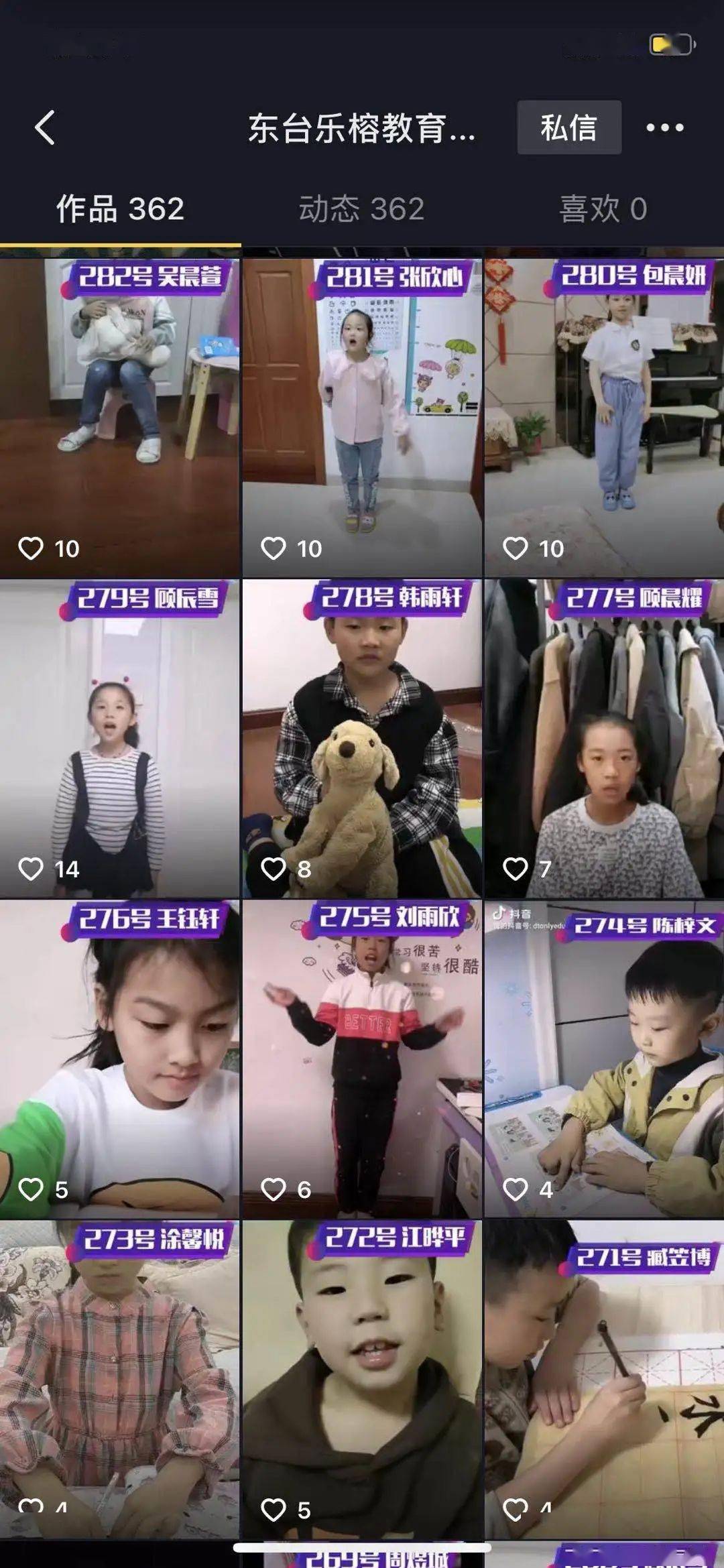Image resolution: width=724 pixels, height=1568 pixels.
Task: Go back using the top-left arrow
Action: [x=45, y=127]
